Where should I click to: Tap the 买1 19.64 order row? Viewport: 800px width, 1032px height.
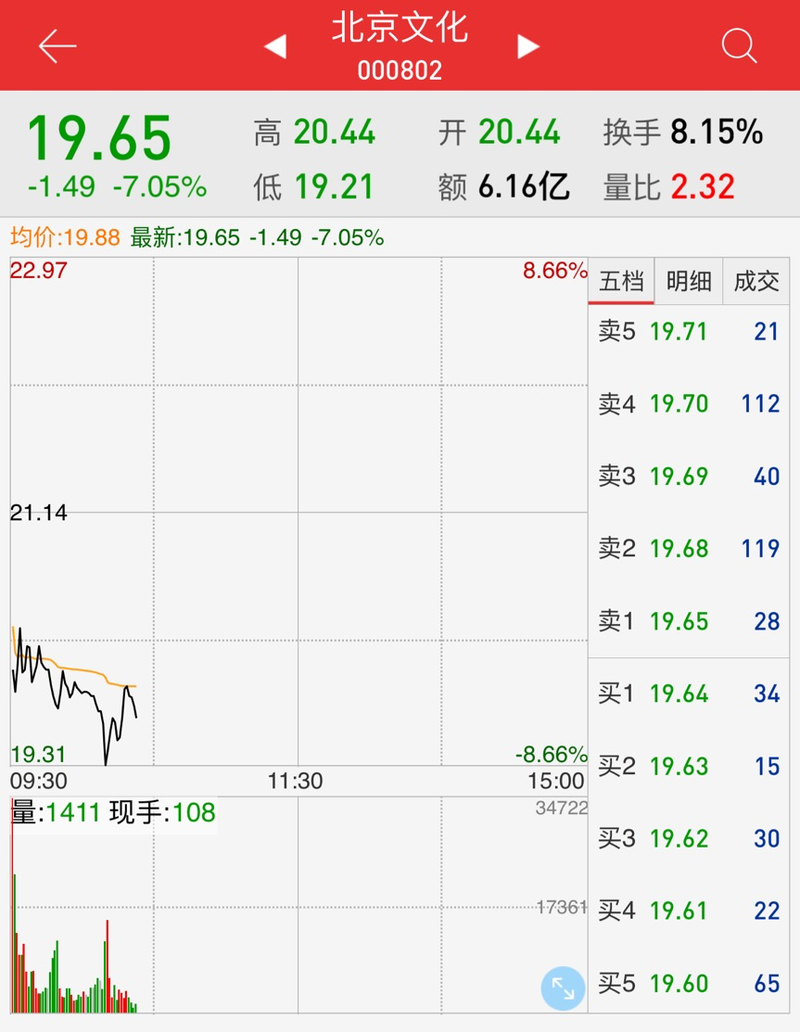(x=688, y=693)
